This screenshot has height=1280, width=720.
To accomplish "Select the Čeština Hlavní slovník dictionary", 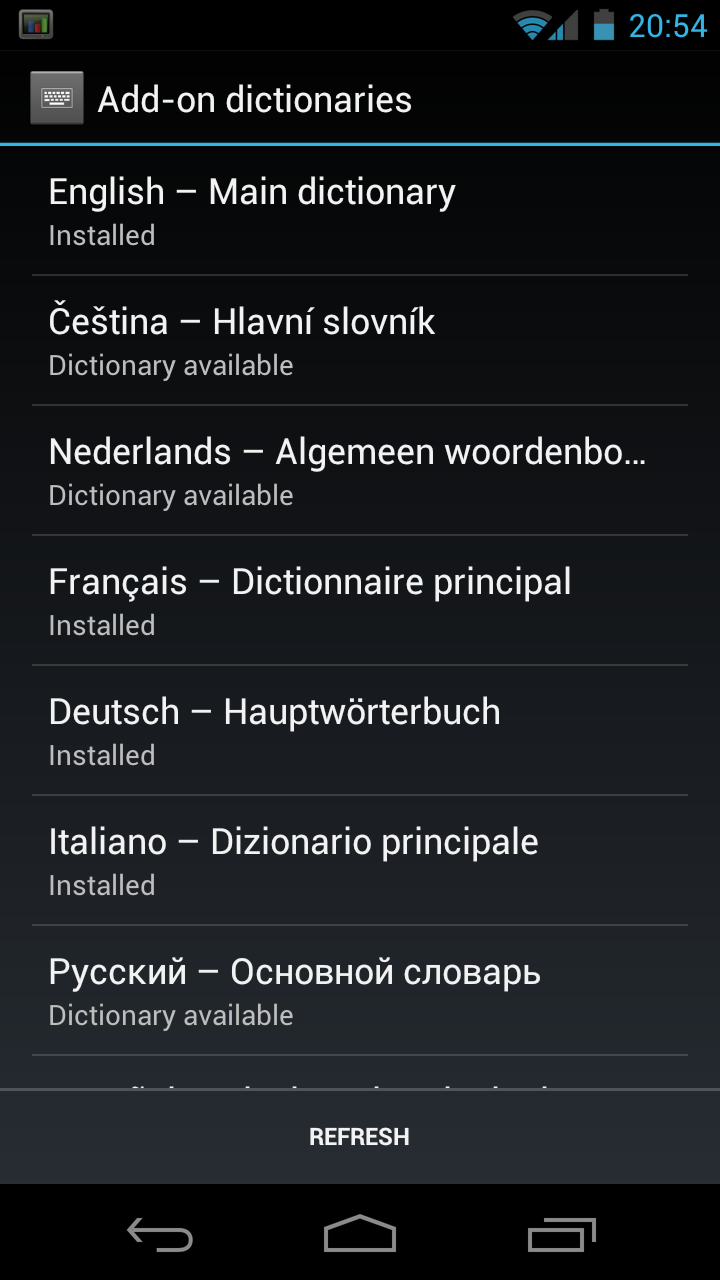I will [x=360, y=341].
